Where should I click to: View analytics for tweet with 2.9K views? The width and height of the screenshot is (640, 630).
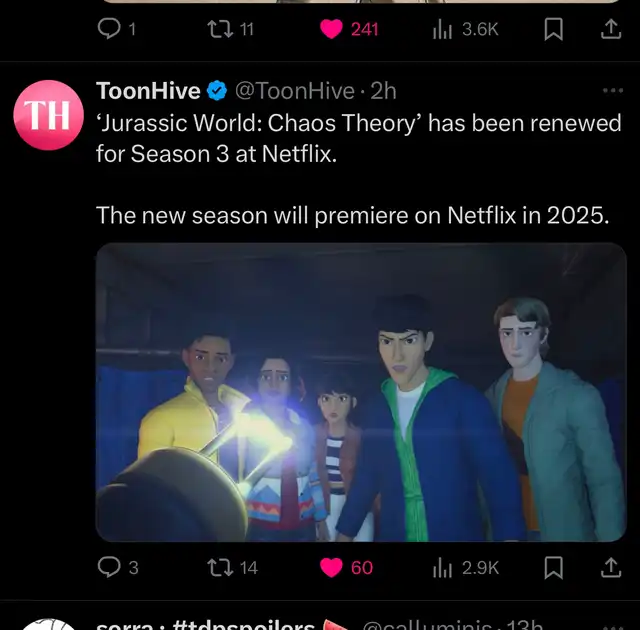[443, 567]
